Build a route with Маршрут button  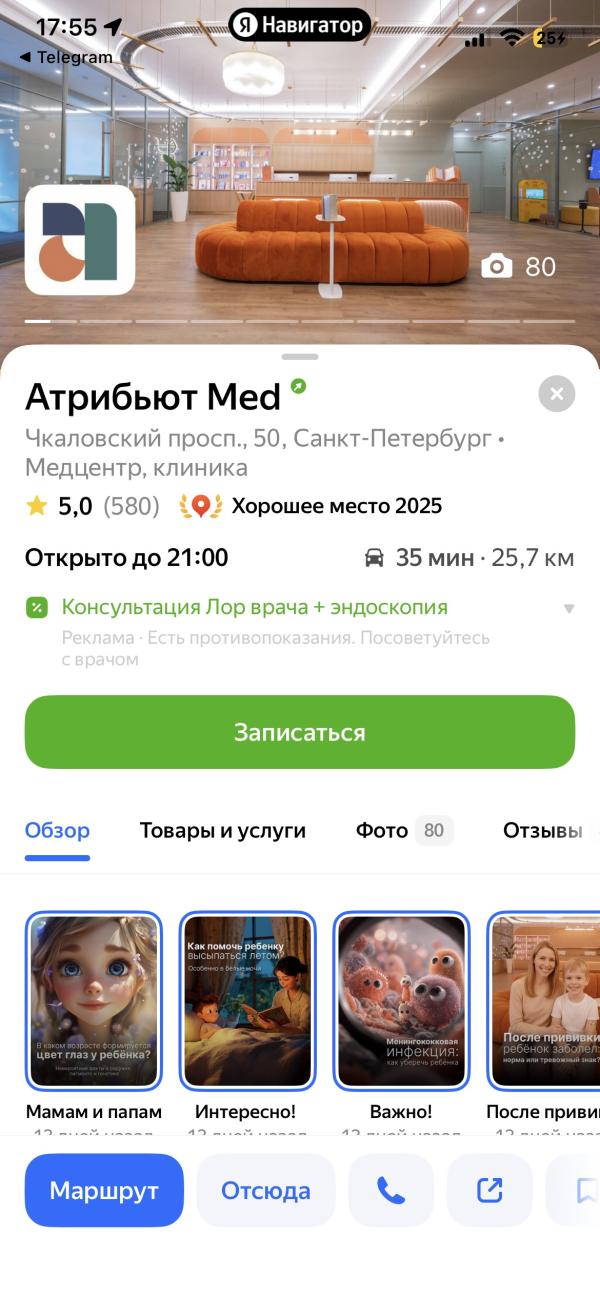104,1190
